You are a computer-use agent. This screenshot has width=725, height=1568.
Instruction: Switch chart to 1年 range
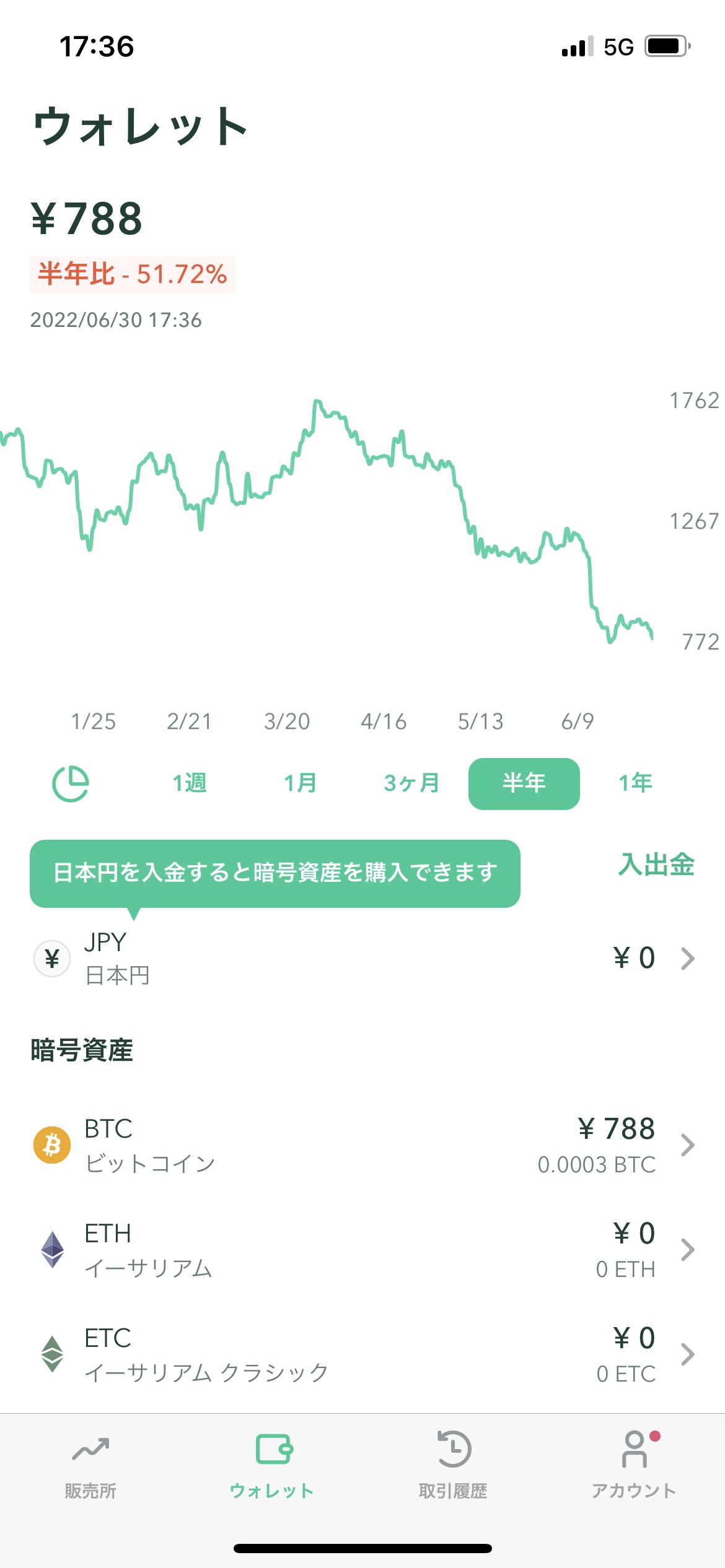[x=635, y=783]
